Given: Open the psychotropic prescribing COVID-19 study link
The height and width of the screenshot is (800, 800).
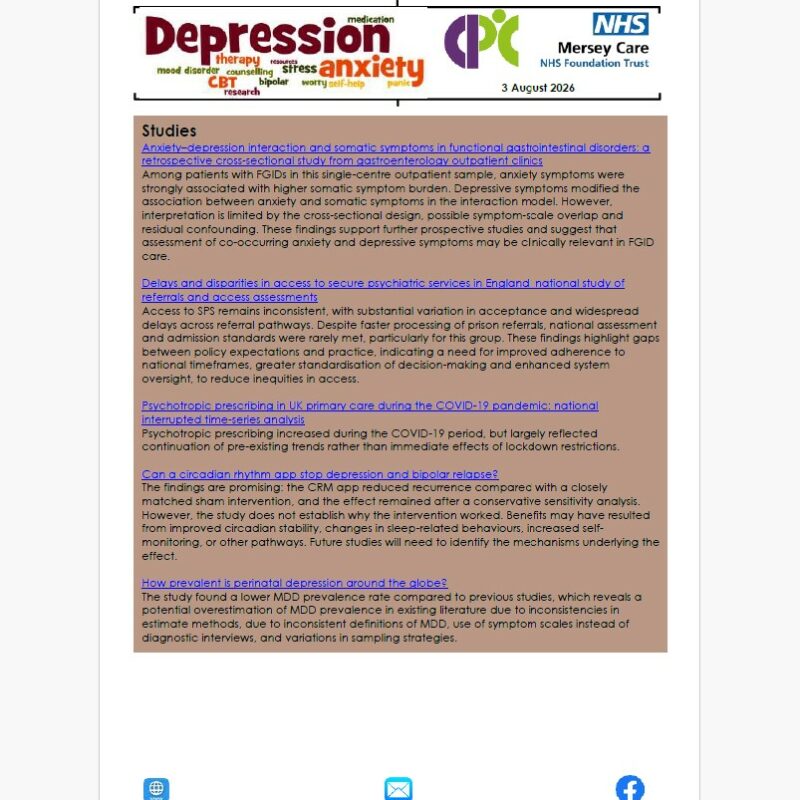Looking at the screenshot, I should (x=370, y=412).
